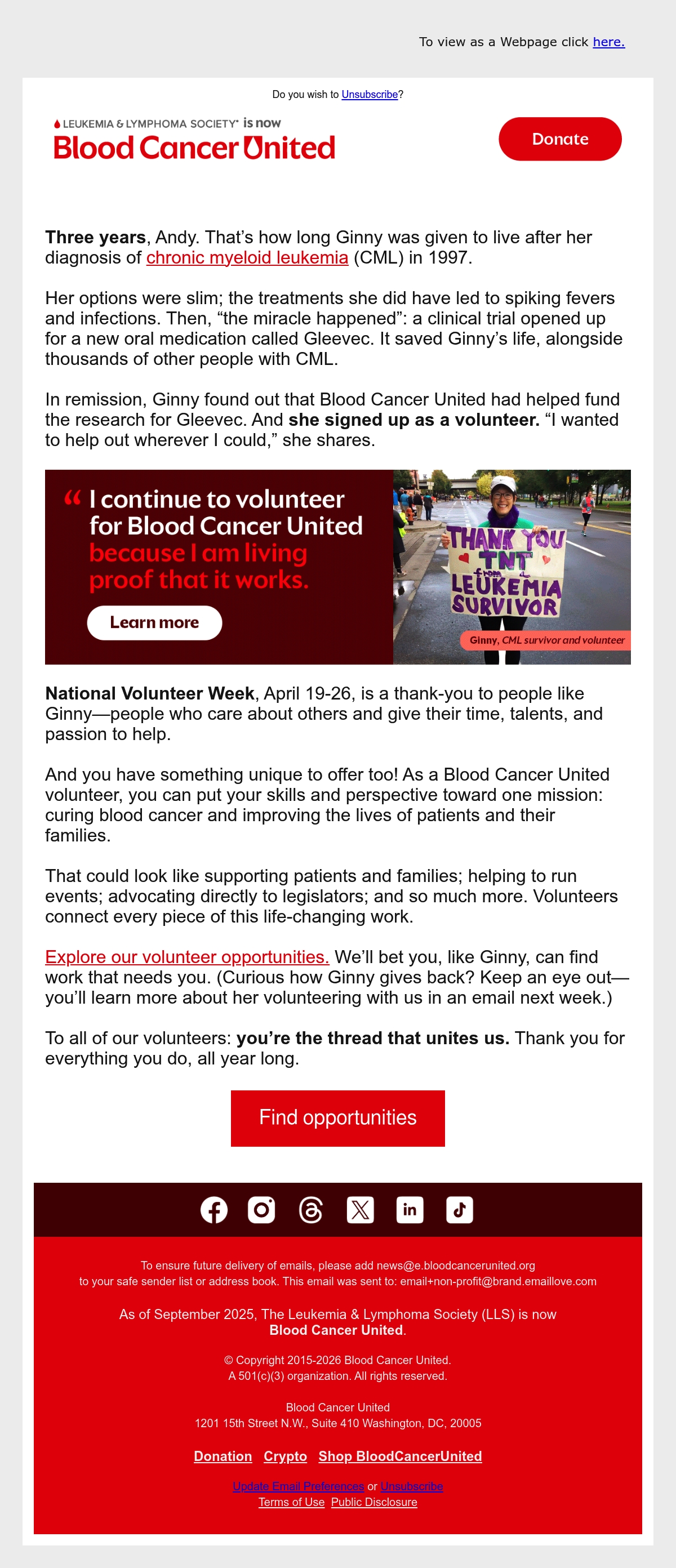Select Update Email Preferences
The height and width of the screenshot is (1568, 676).
coord(299,1486)
